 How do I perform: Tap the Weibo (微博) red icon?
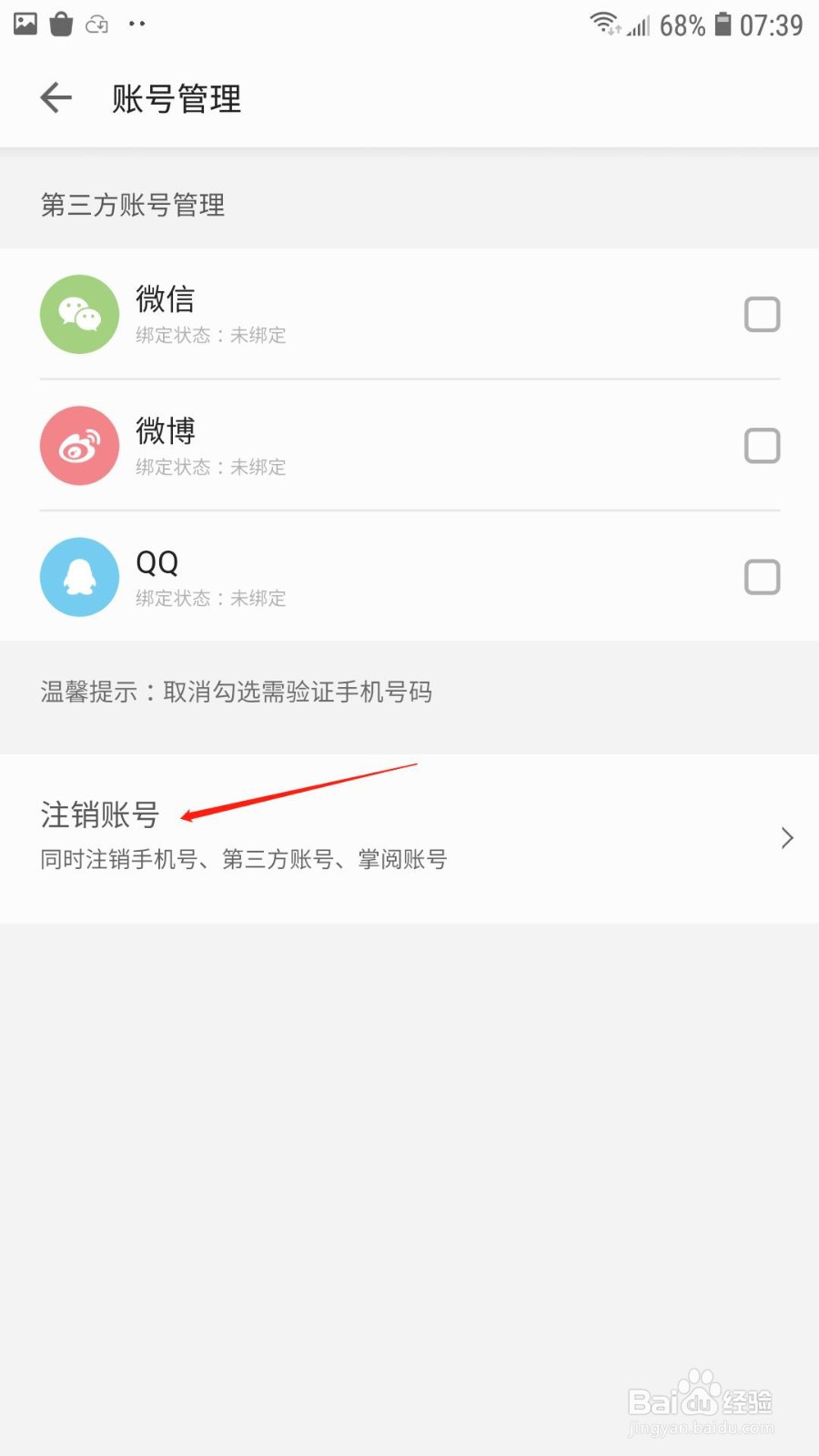pyautogui.click(x=79, y=446)
